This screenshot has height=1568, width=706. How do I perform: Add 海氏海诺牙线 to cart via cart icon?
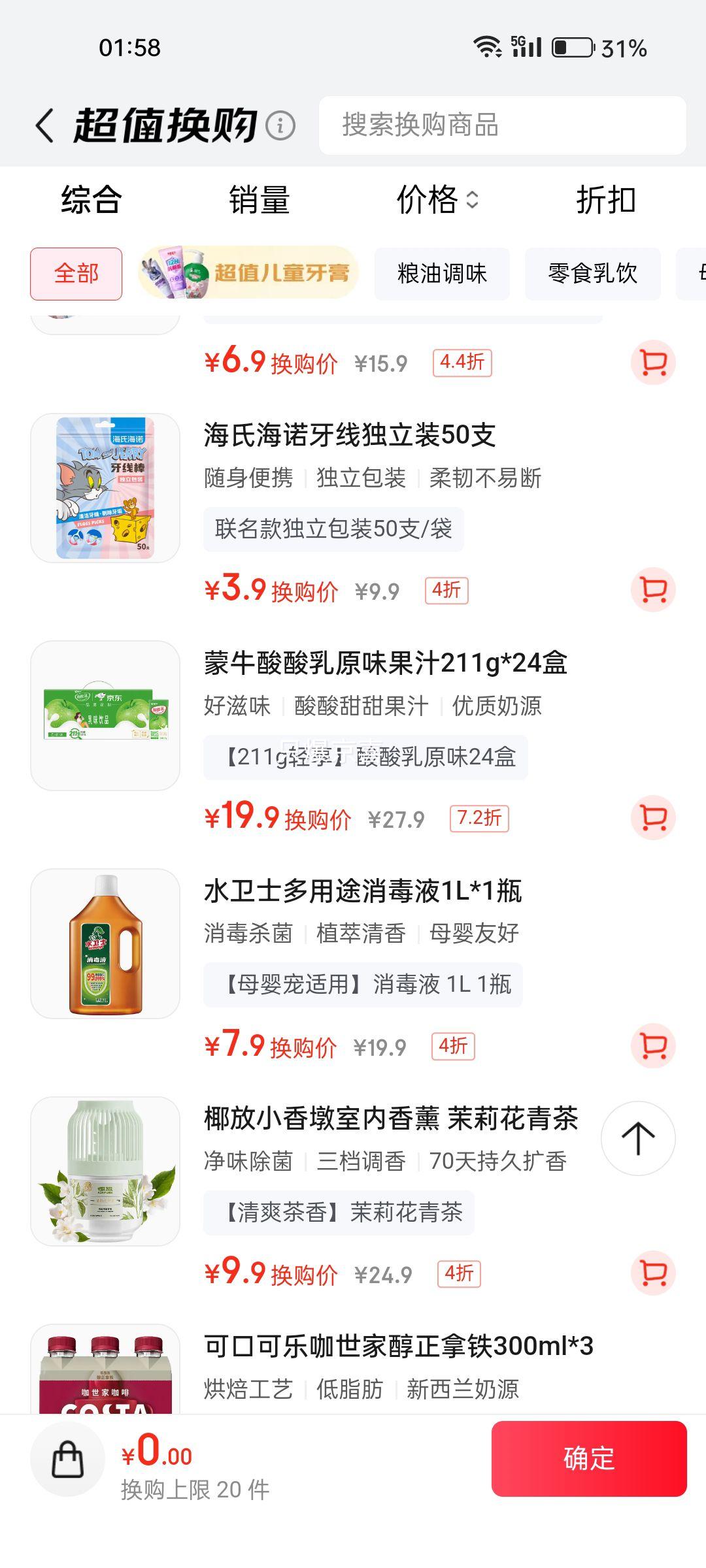tap(653, 590)
